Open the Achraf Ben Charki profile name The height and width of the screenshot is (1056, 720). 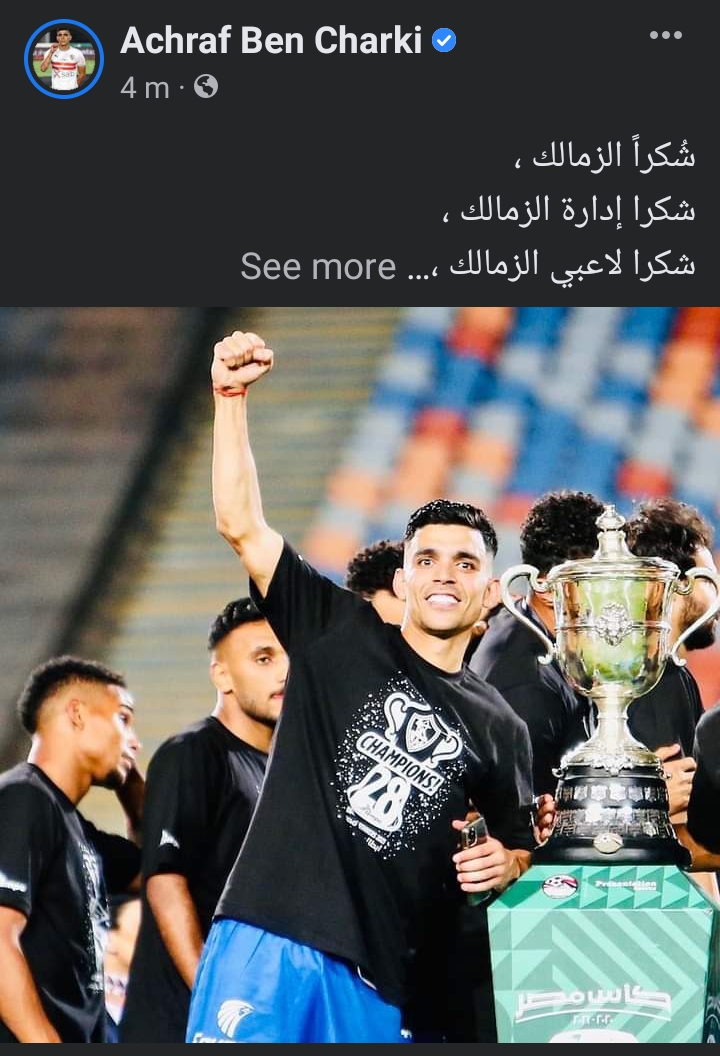click(271, 40)
